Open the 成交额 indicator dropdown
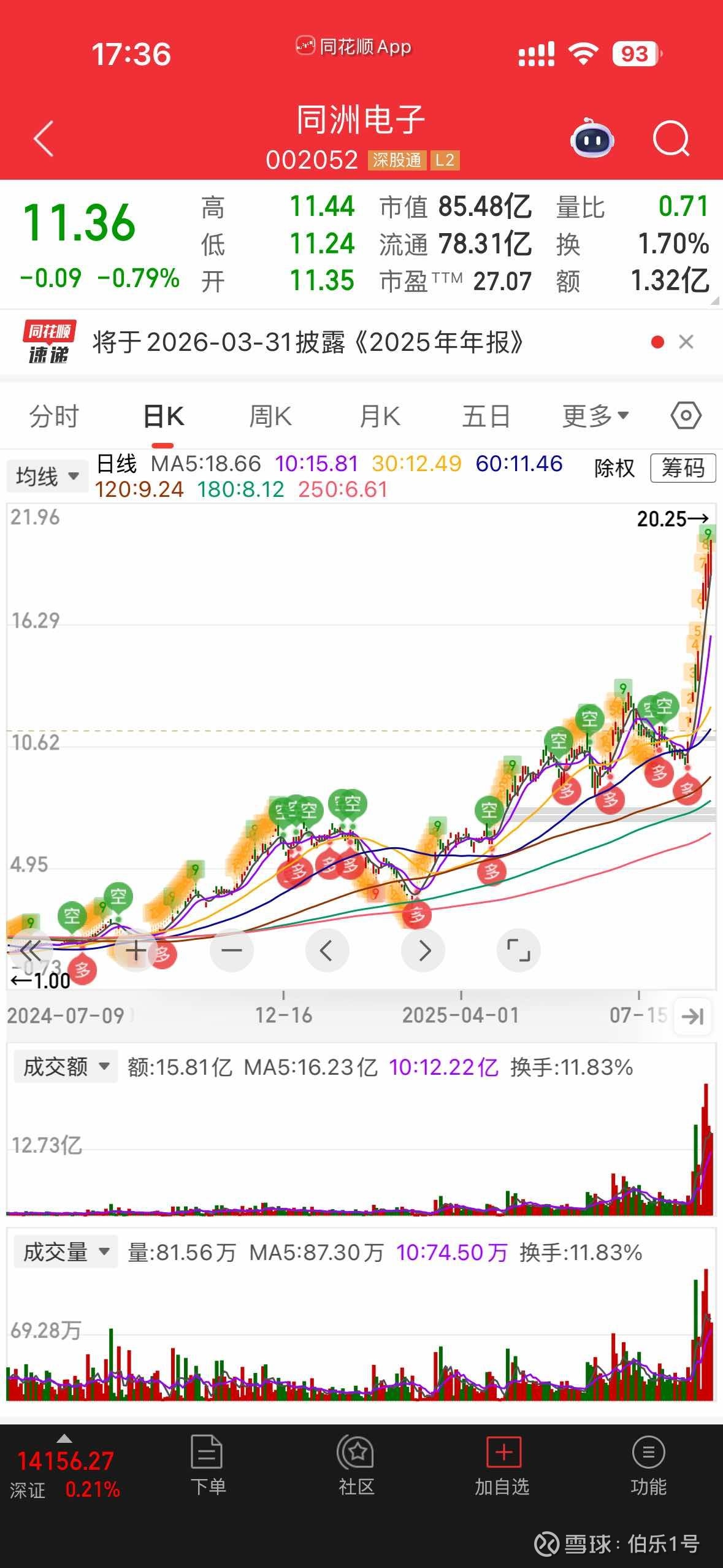The image size is (723, 1568). click(64, 1066)
